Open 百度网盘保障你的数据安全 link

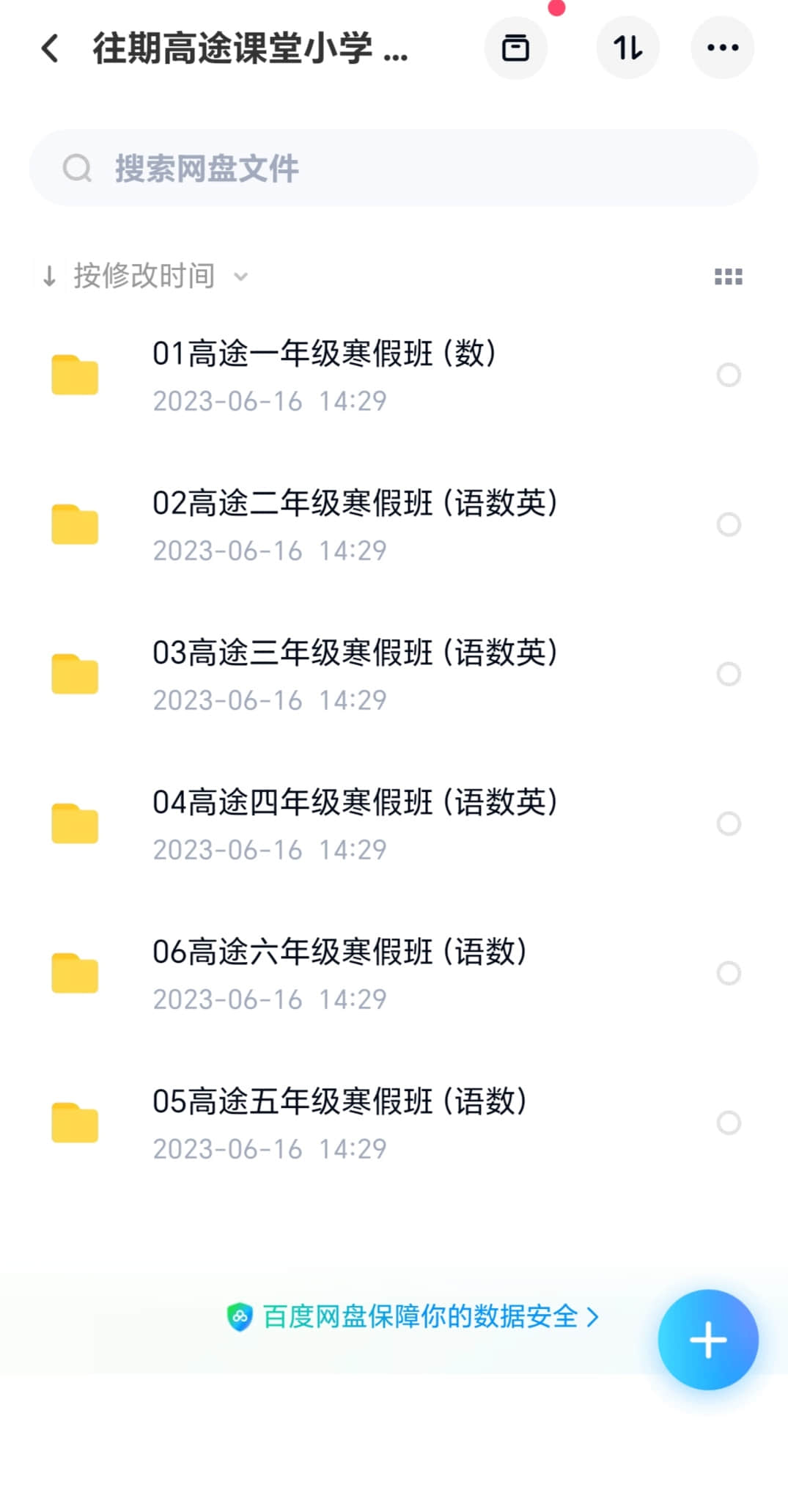(413, 1317)
